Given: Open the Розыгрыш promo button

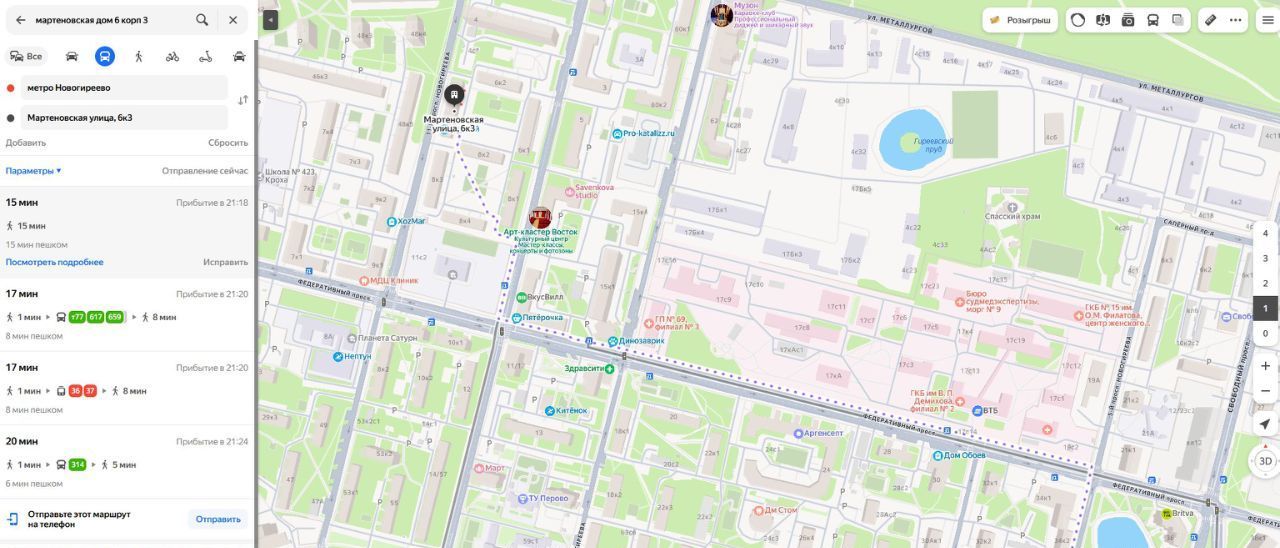Looking at the screenshot, I should click(x=1020, y=20).
